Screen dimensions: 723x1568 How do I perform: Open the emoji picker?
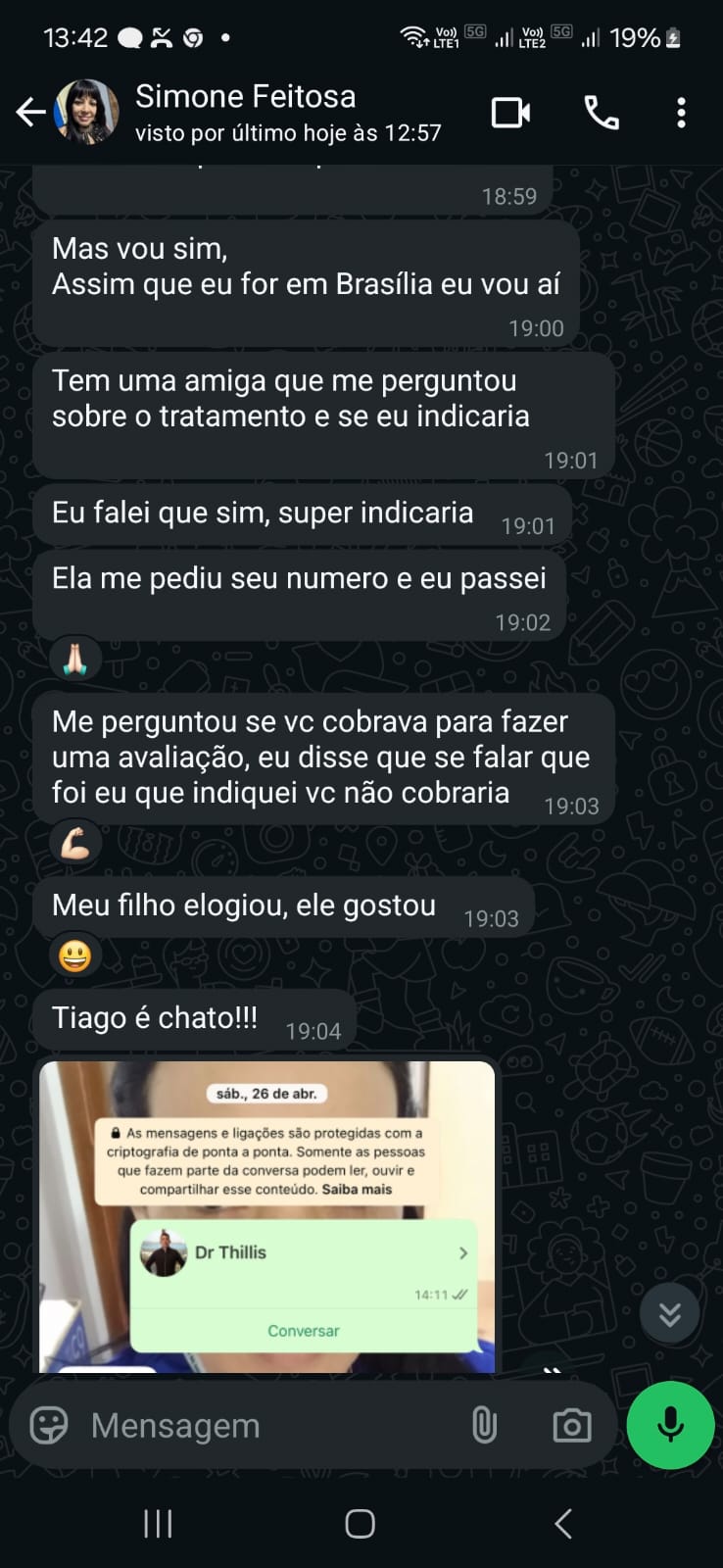click(49, 1425)
